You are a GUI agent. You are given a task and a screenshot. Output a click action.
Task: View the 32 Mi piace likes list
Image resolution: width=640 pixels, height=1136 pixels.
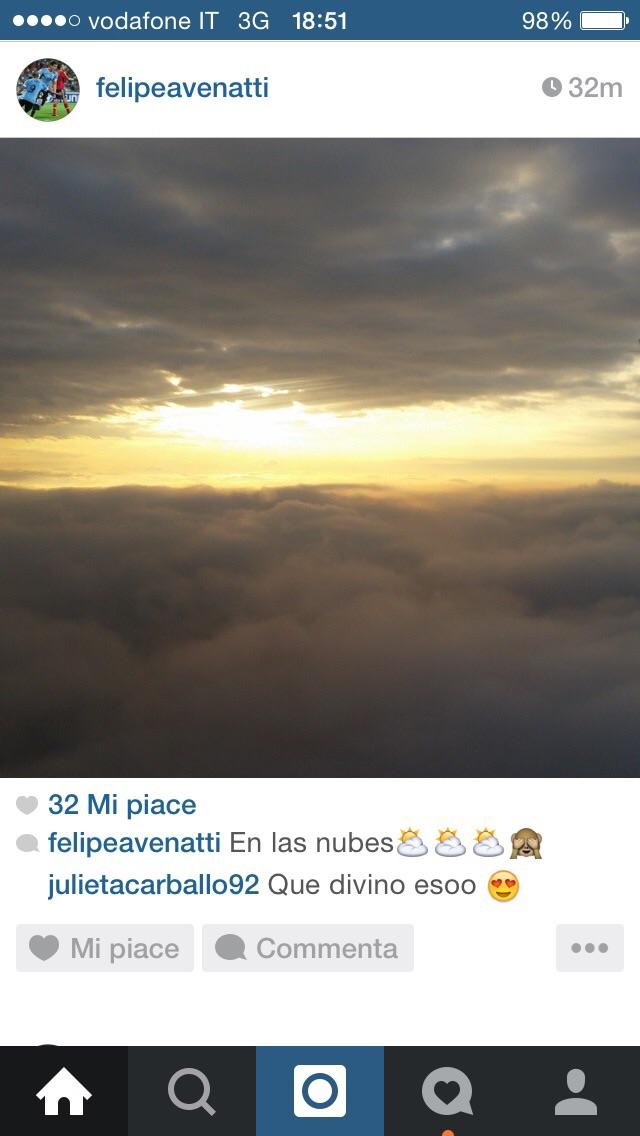(122, 804)
